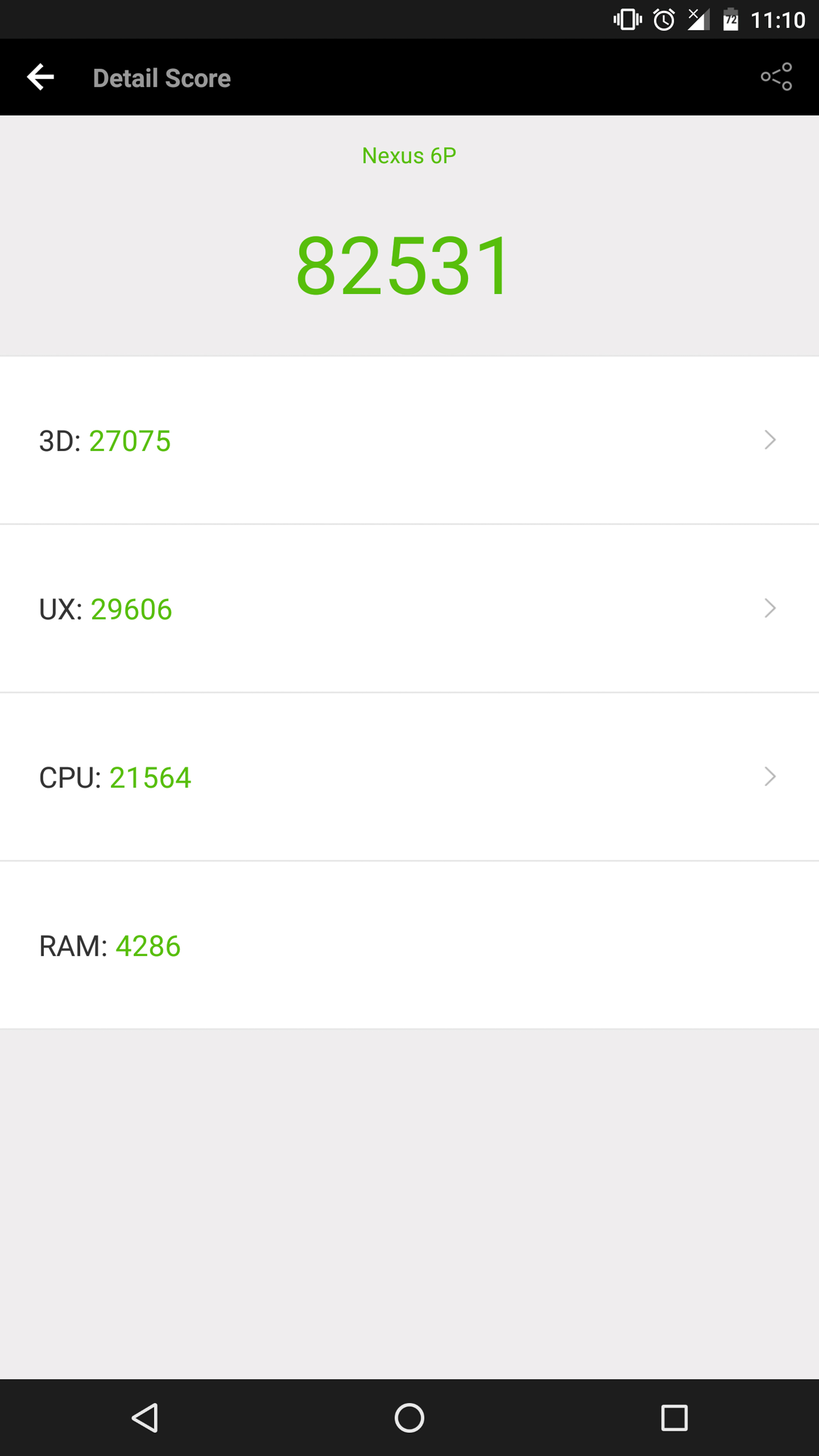Screen dimensions: 819x1456
Task: Tap the system home button
Action: pos(409,1417)
